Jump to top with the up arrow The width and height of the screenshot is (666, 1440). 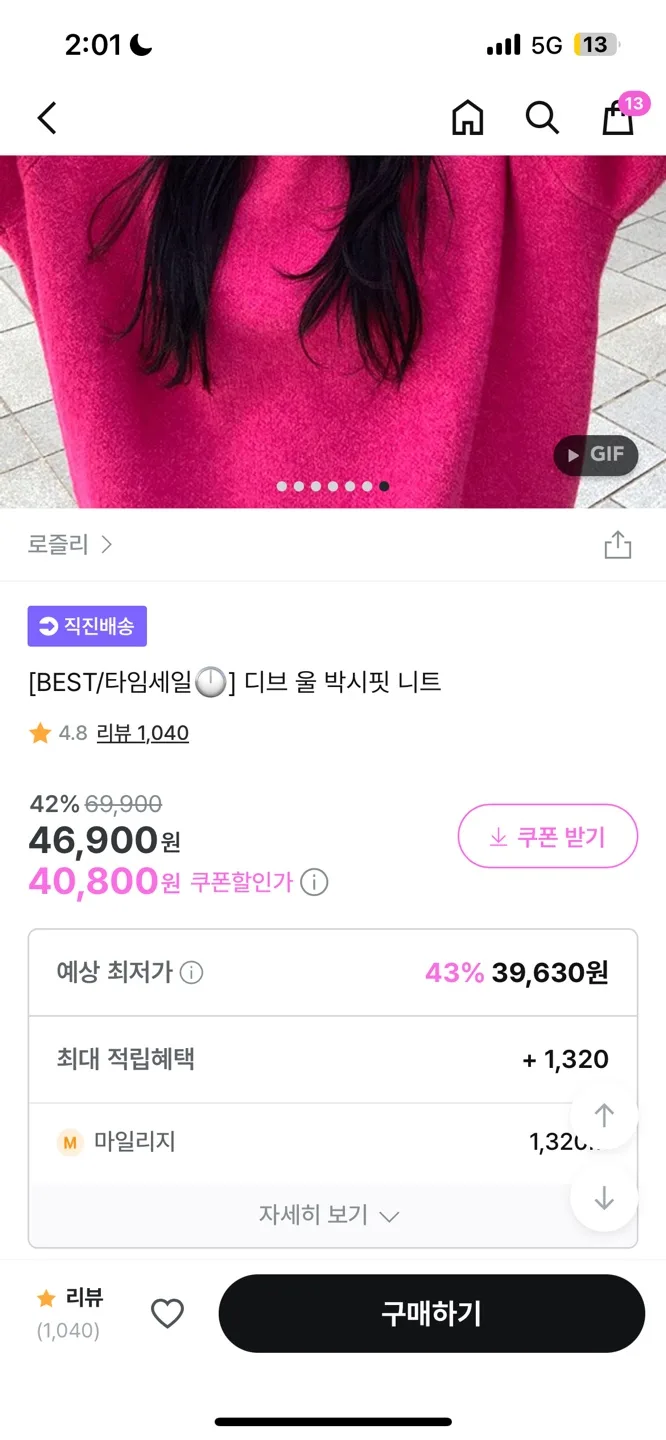click(x=604, y=1115)
